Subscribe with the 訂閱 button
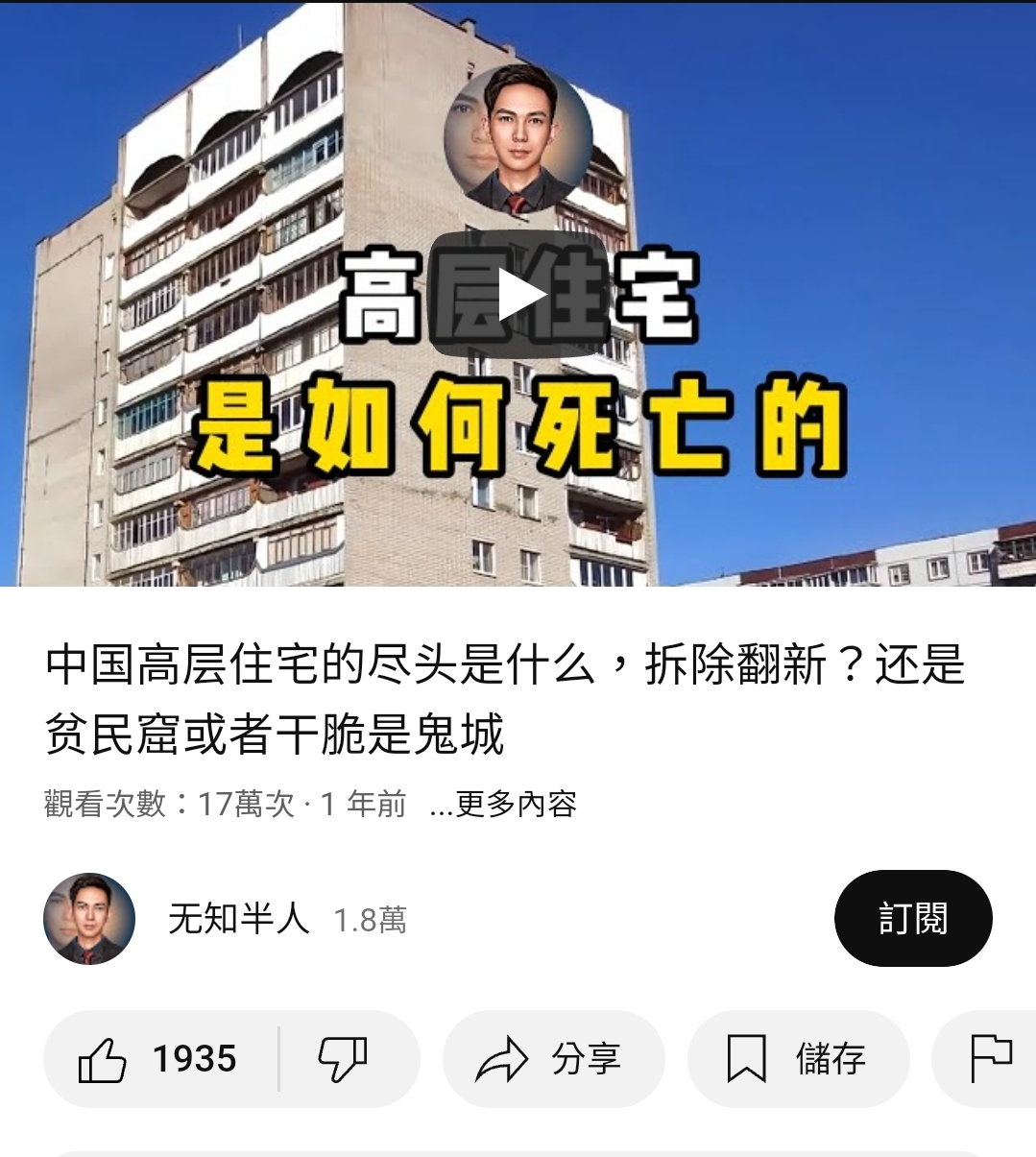Viewport: 1036px width, 1157px height. (x=912, y=919)
